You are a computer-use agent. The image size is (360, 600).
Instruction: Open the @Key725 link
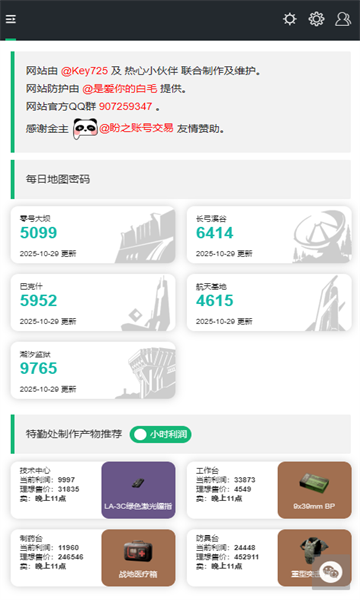[x=84, y=71]
